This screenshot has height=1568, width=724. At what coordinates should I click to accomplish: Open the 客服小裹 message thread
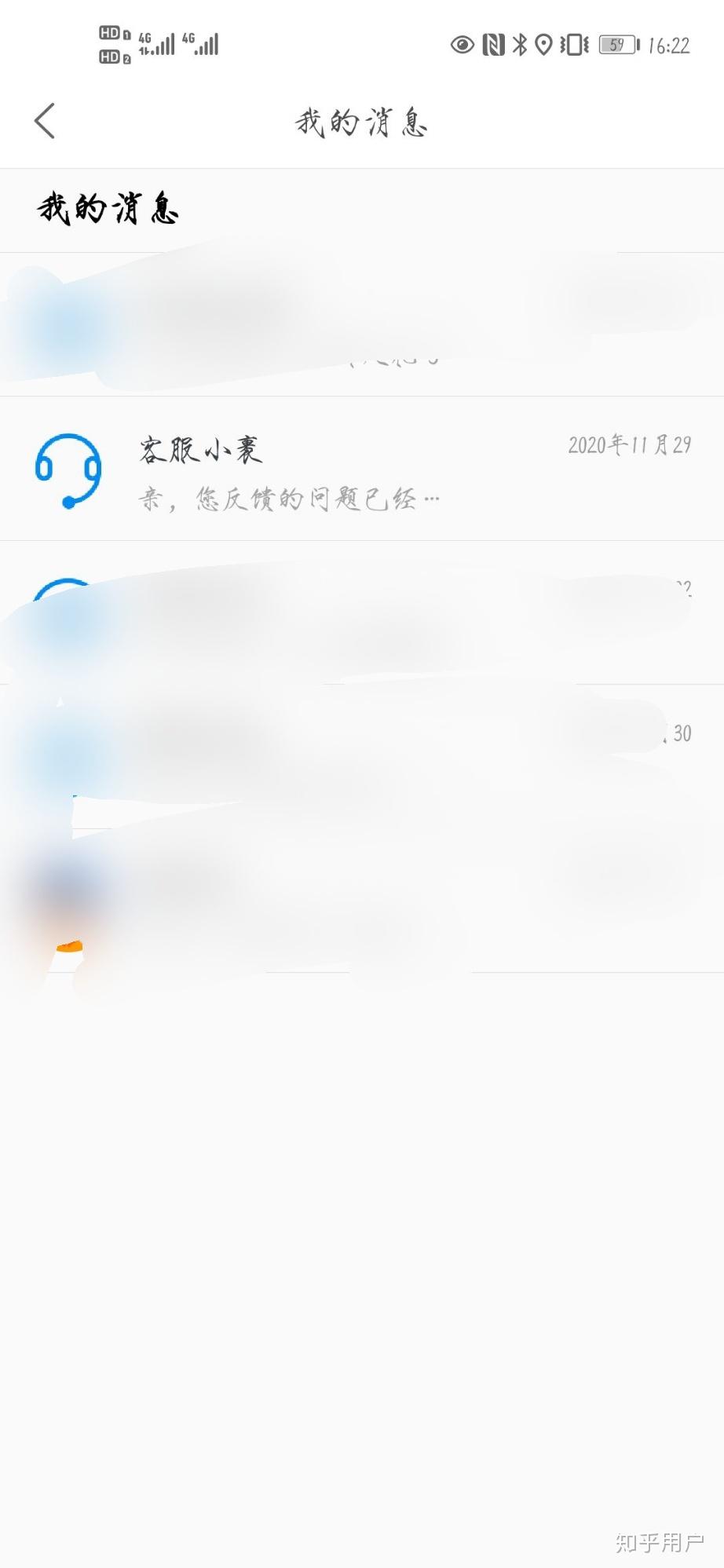click(x=361, y=469)
